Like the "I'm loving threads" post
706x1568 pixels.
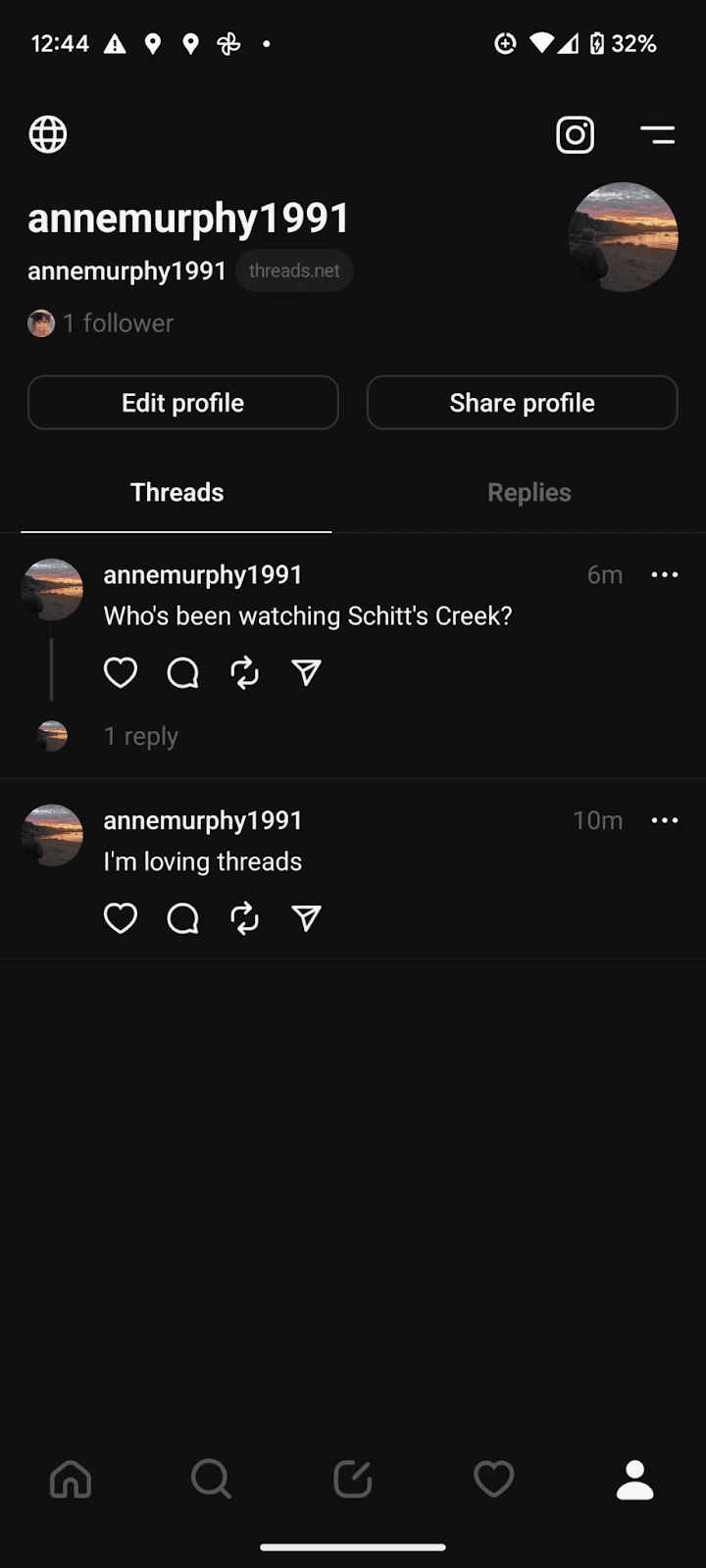coord(121,918)
